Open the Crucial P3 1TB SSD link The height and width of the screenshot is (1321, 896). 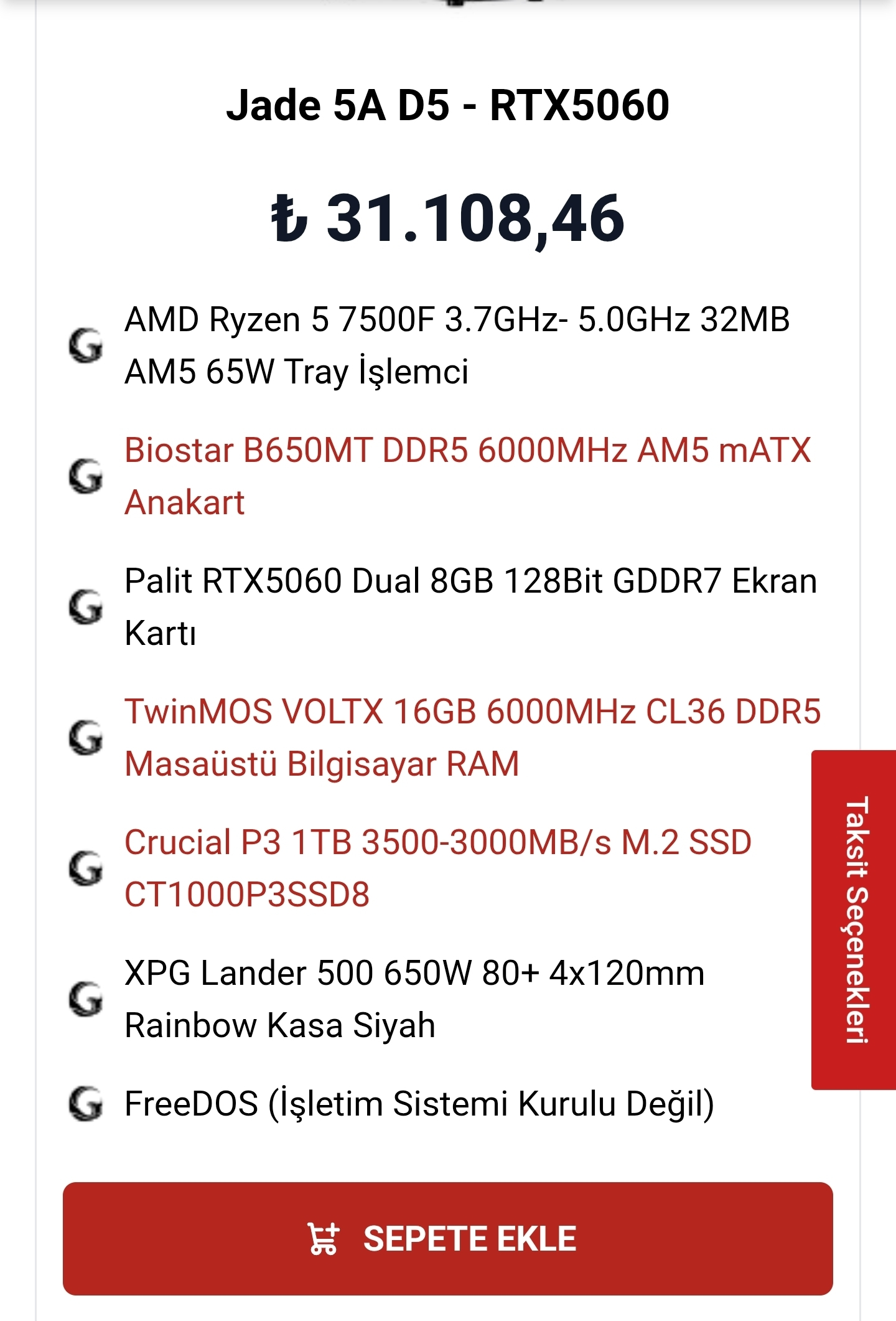438,868
